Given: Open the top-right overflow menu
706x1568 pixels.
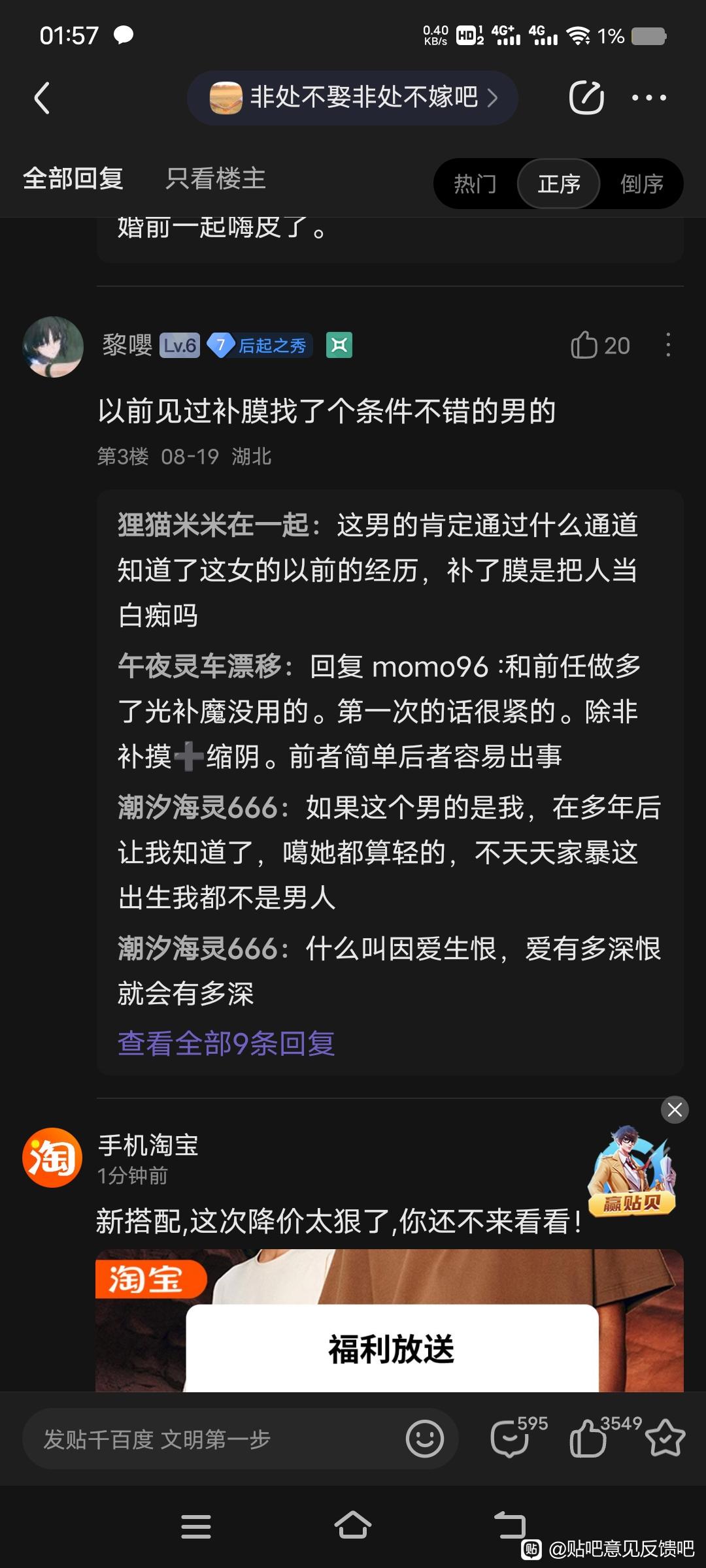Looking at the screenshot, I should tap(648, 98).
